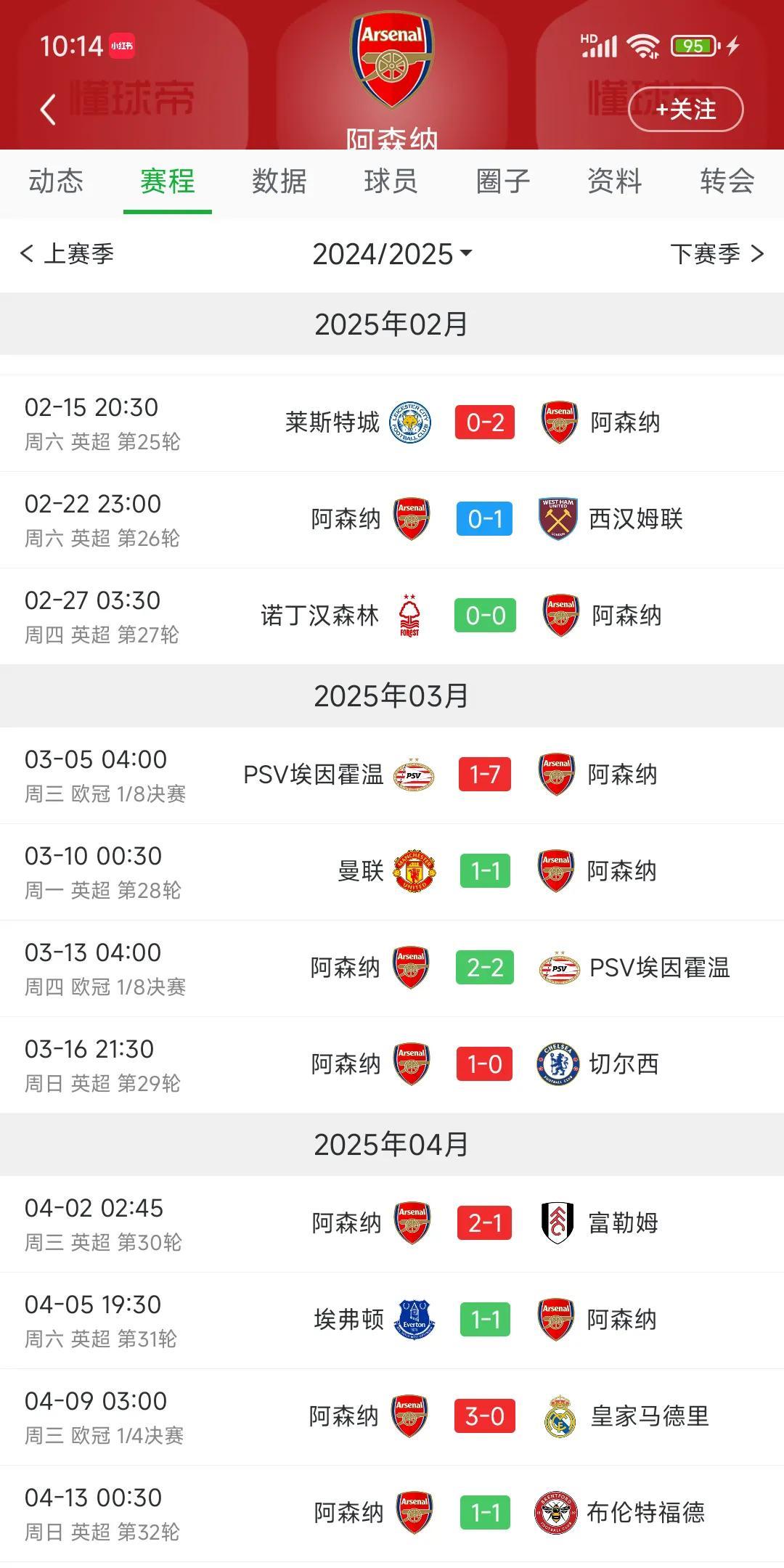Viewport: 784px width, 1568px height.
Task: Open the 阿森纳 3-0 皇家马德里 match
Action: (x=392, y=1417)
